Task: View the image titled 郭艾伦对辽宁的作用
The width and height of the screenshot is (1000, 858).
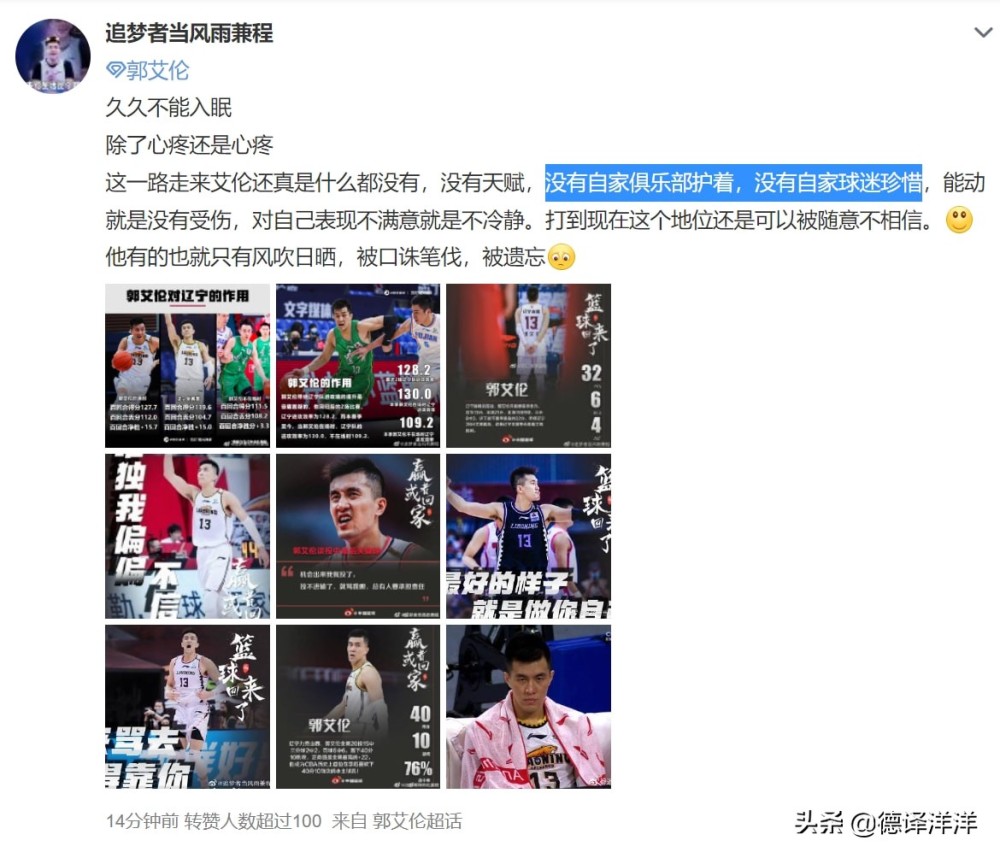Action: pos(187,365)
